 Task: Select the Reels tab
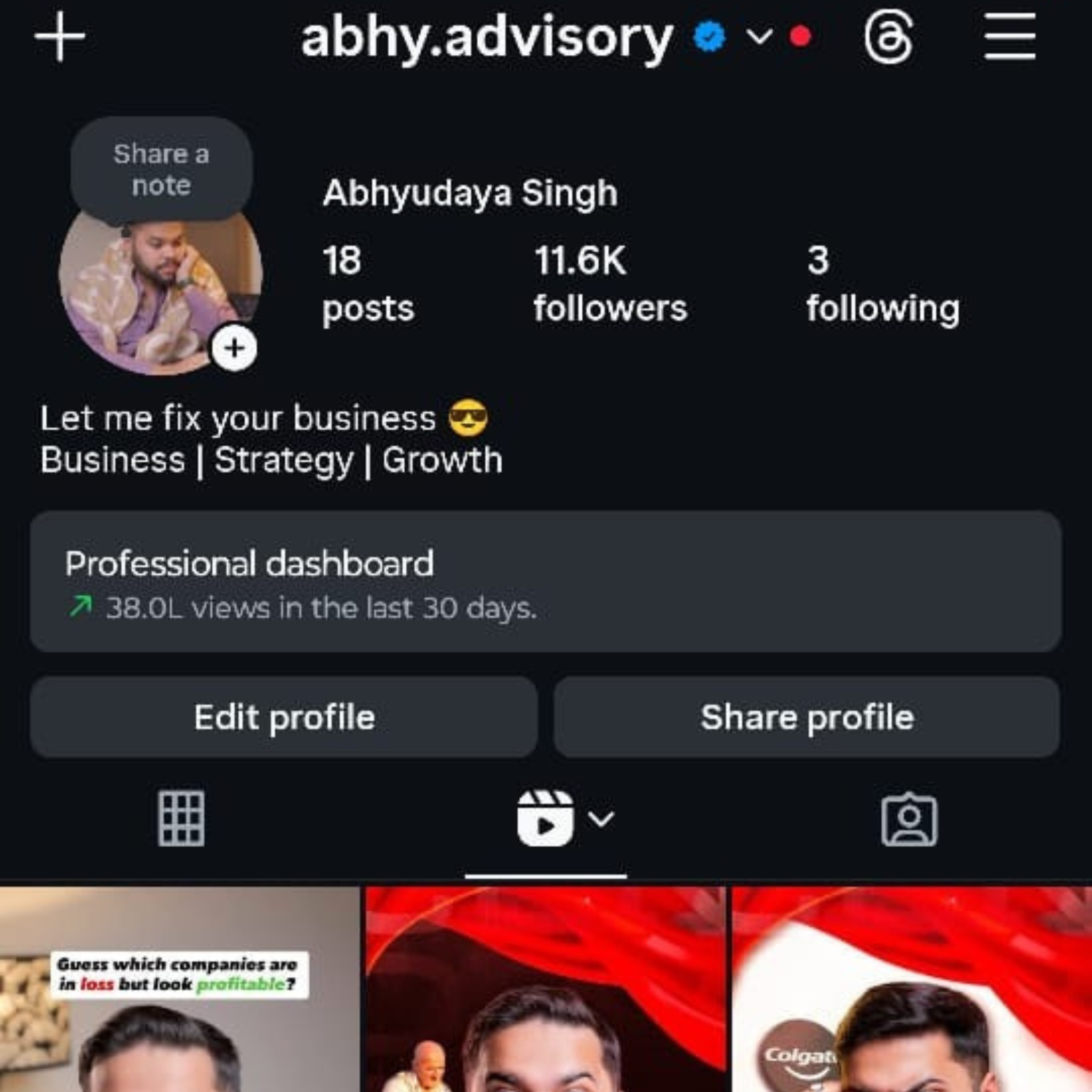click(546, 818)
